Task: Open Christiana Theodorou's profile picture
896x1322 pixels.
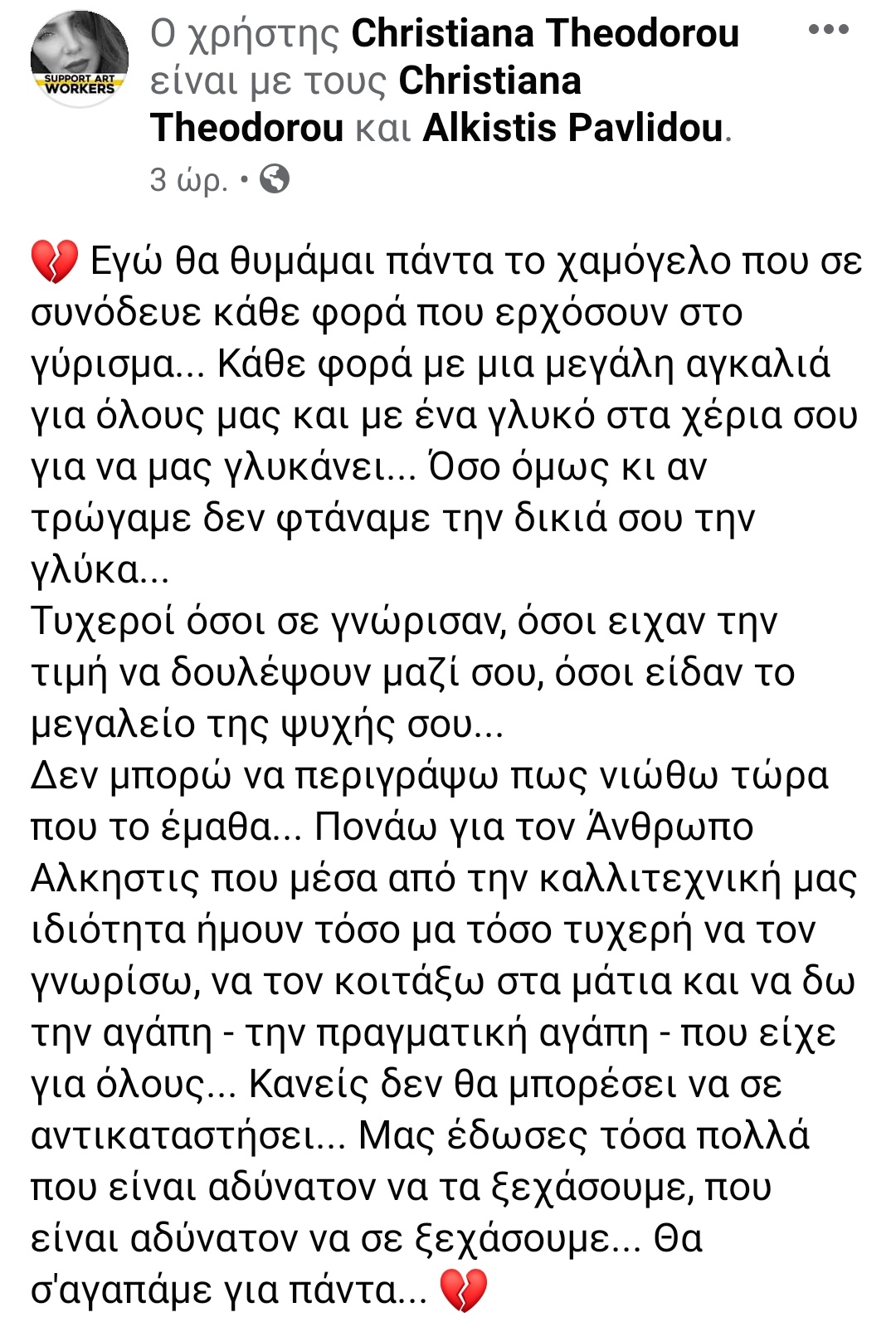Action: (x=80, y=61)
